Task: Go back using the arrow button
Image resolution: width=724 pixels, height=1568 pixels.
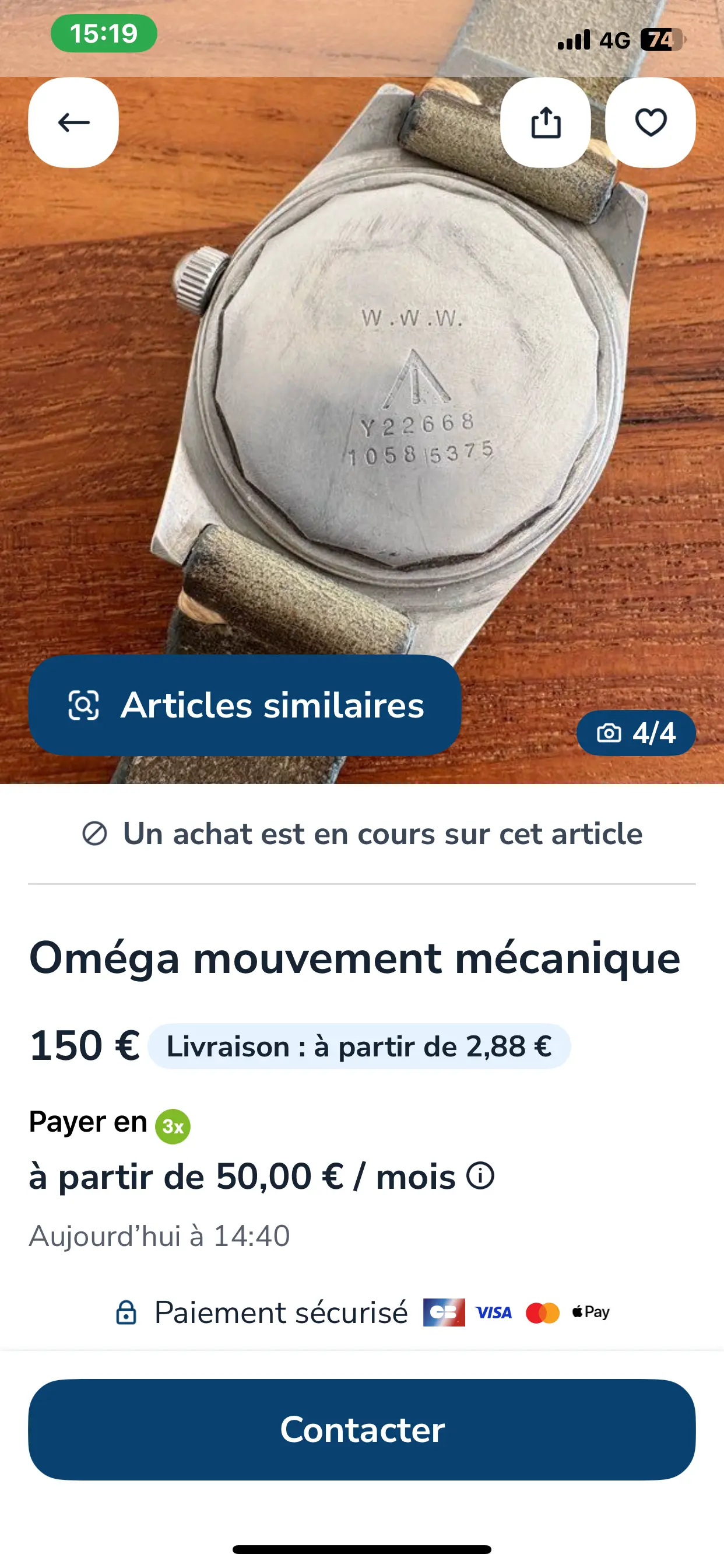Action: [x=73, y=123]
